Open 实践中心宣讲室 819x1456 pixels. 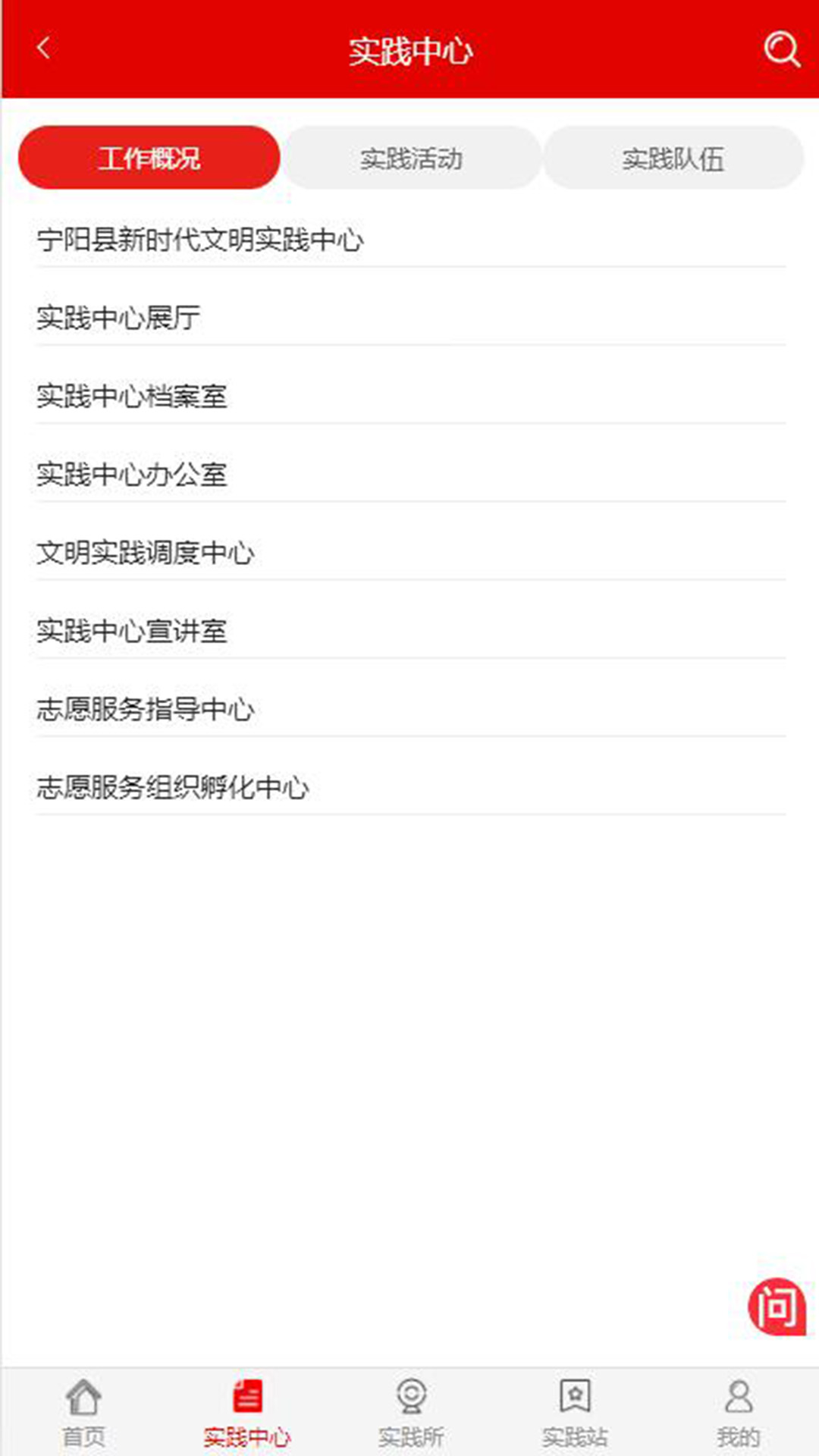(132, 631)
